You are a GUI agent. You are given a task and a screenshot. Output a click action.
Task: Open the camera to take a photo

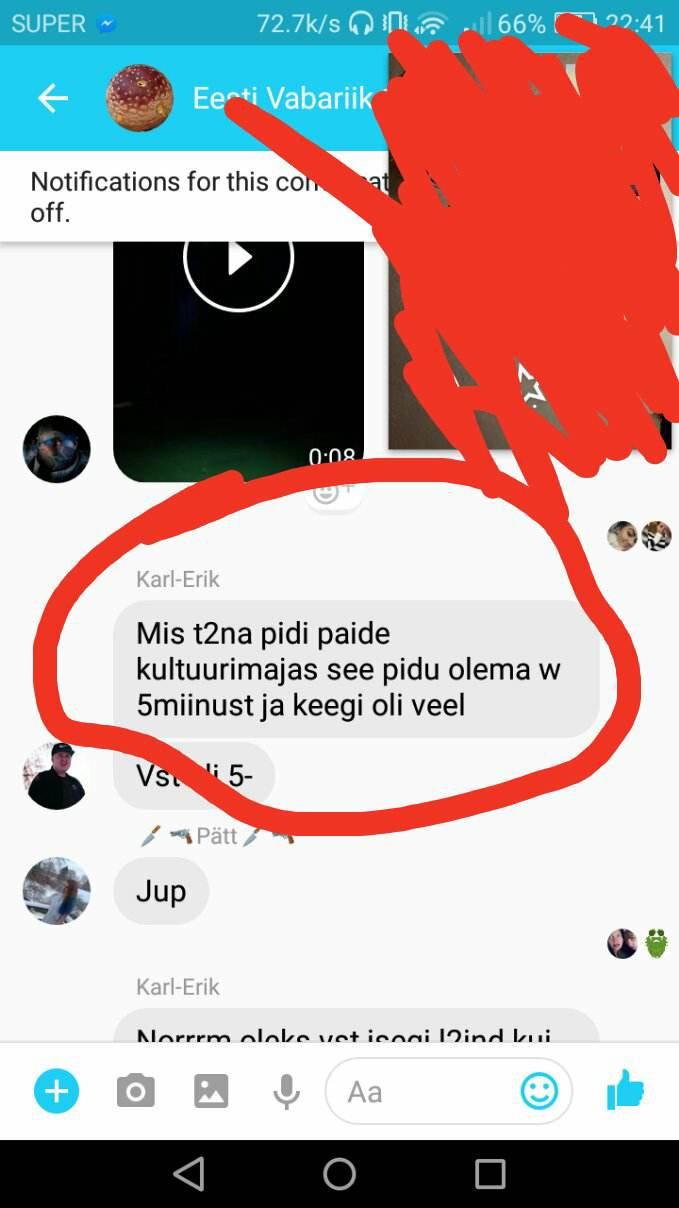coord(135,1091)
